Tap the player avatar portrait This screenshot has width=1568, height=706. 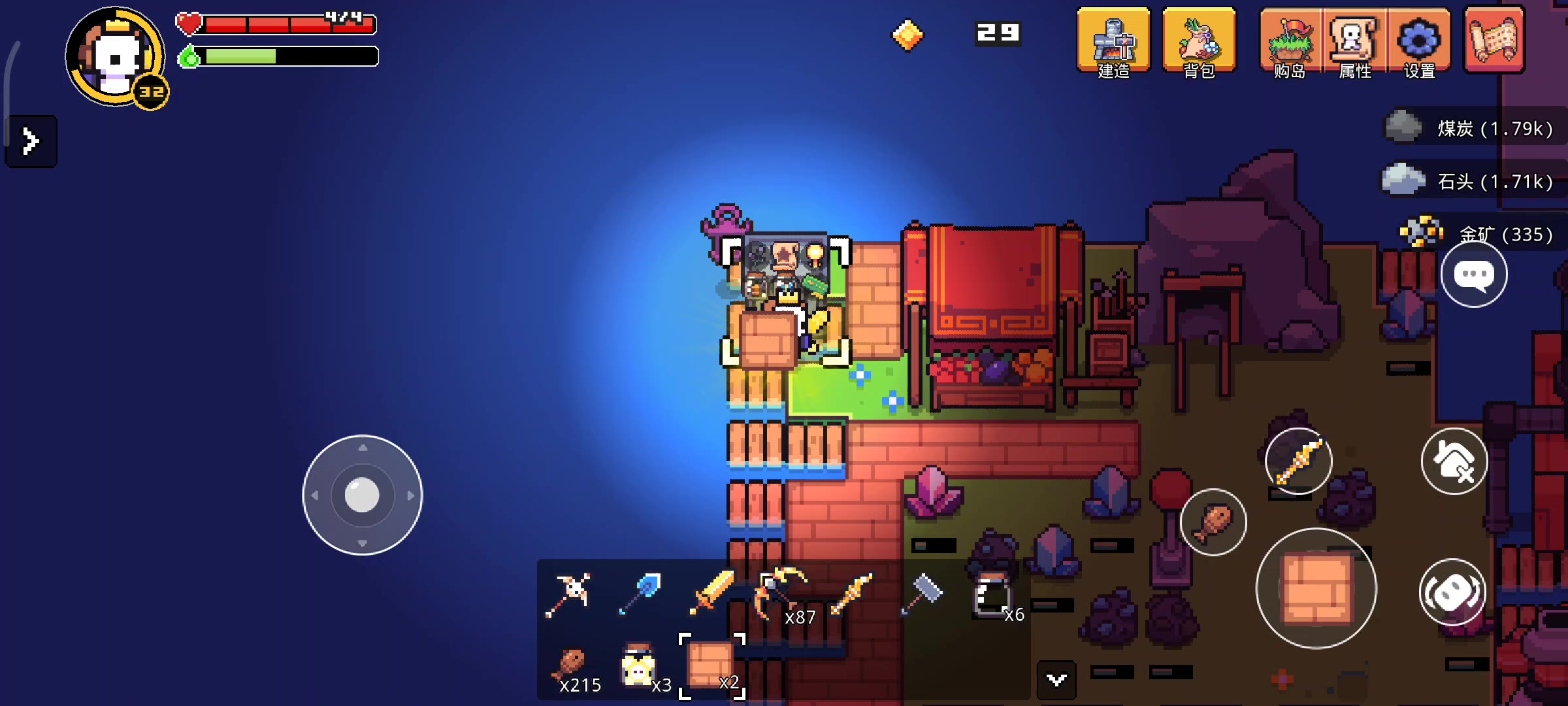[115, 58]
